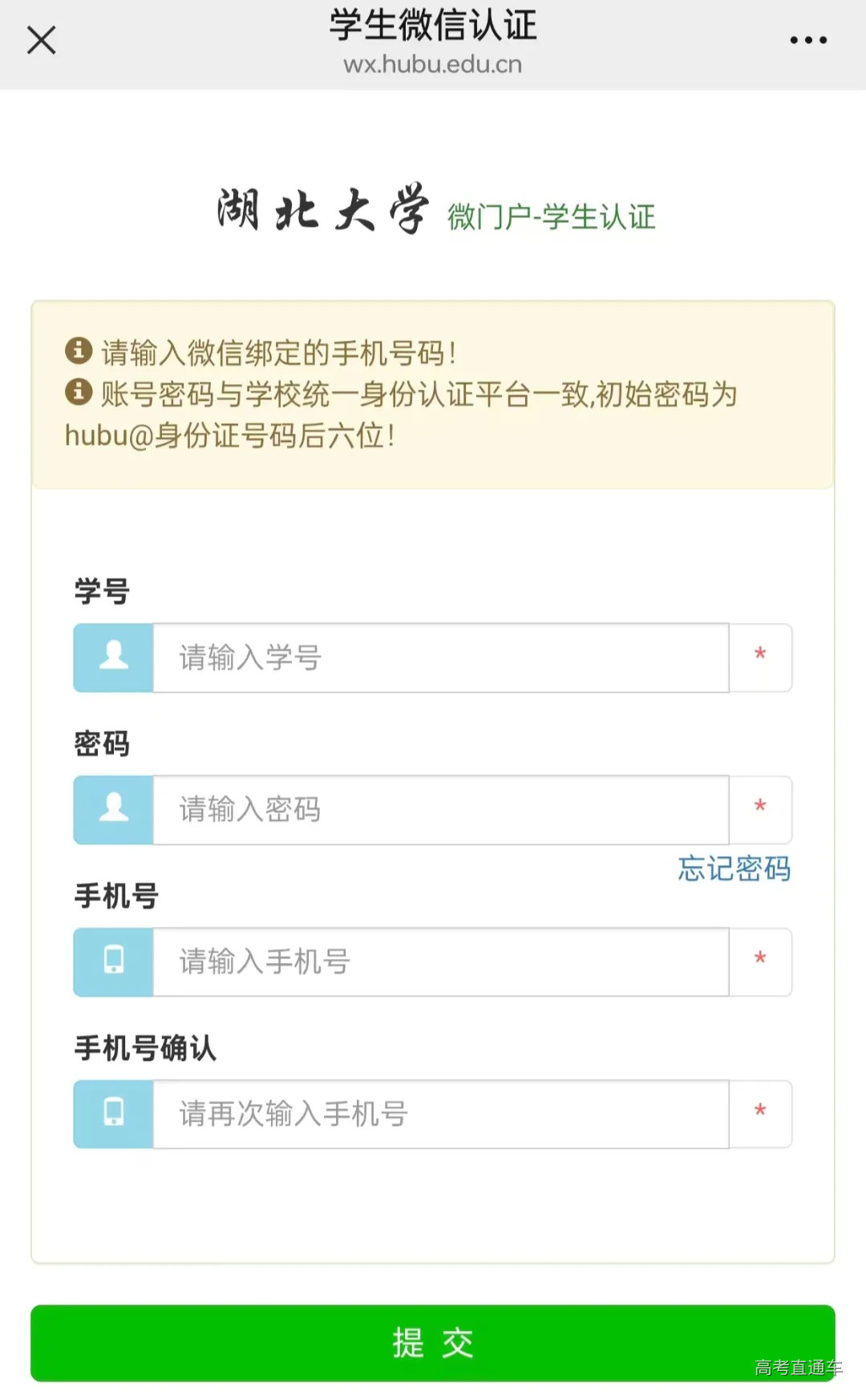The image size is (866, 1400).
Task: Click the user icon beside the 密码 field
Action: coord(112,810)
